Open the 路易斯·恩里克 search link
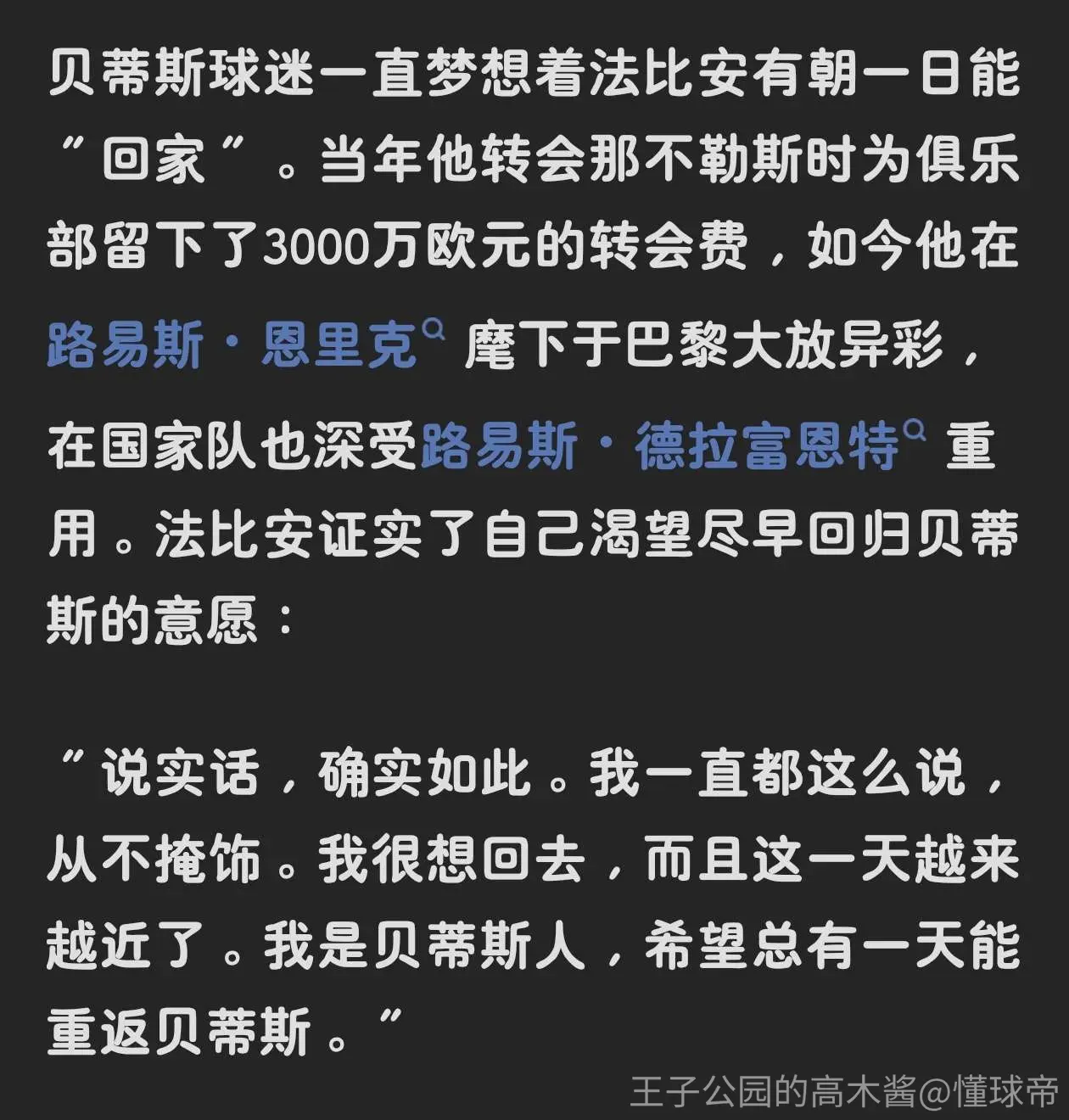The height and width of the screenshot is (1120, 1069). pos(245,345)
